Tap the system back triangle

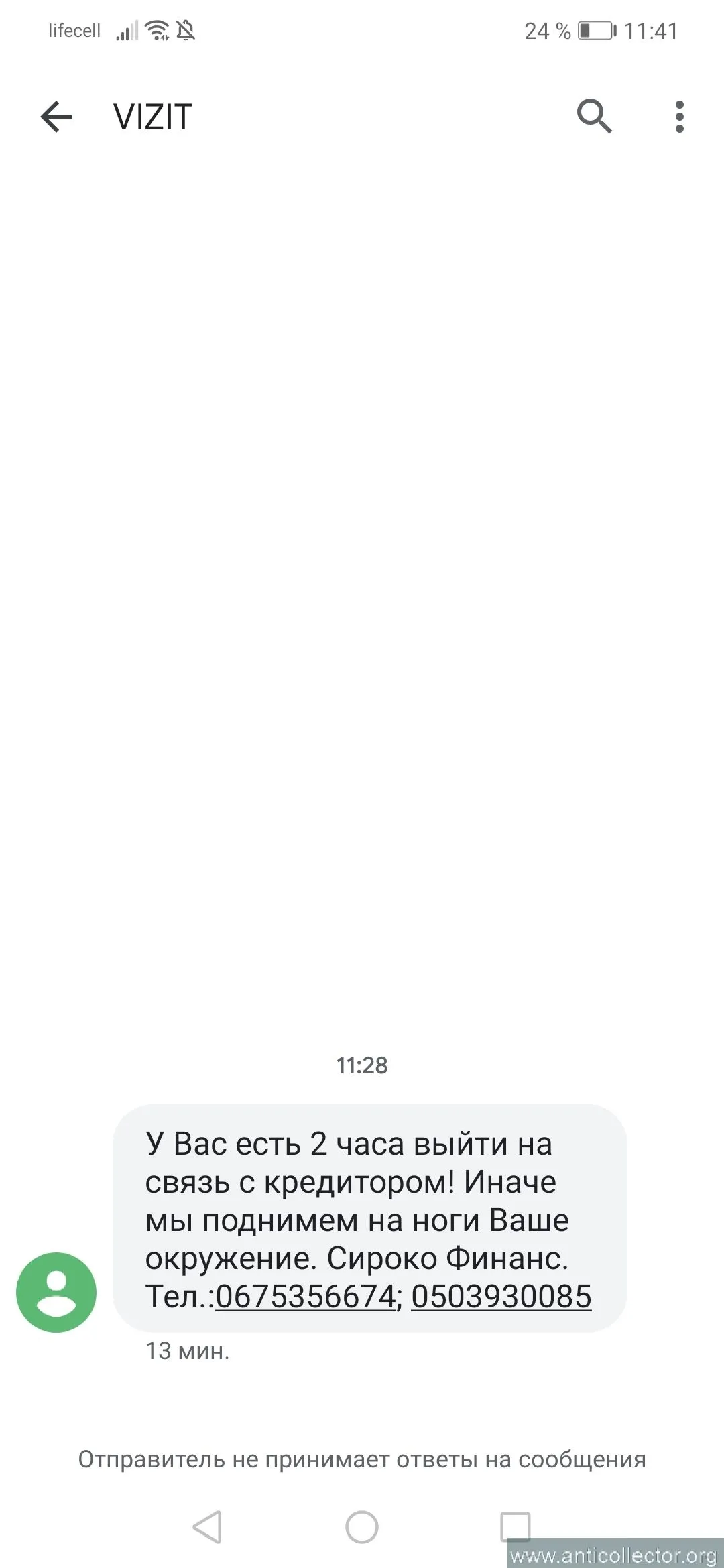tap(207, 1527)
